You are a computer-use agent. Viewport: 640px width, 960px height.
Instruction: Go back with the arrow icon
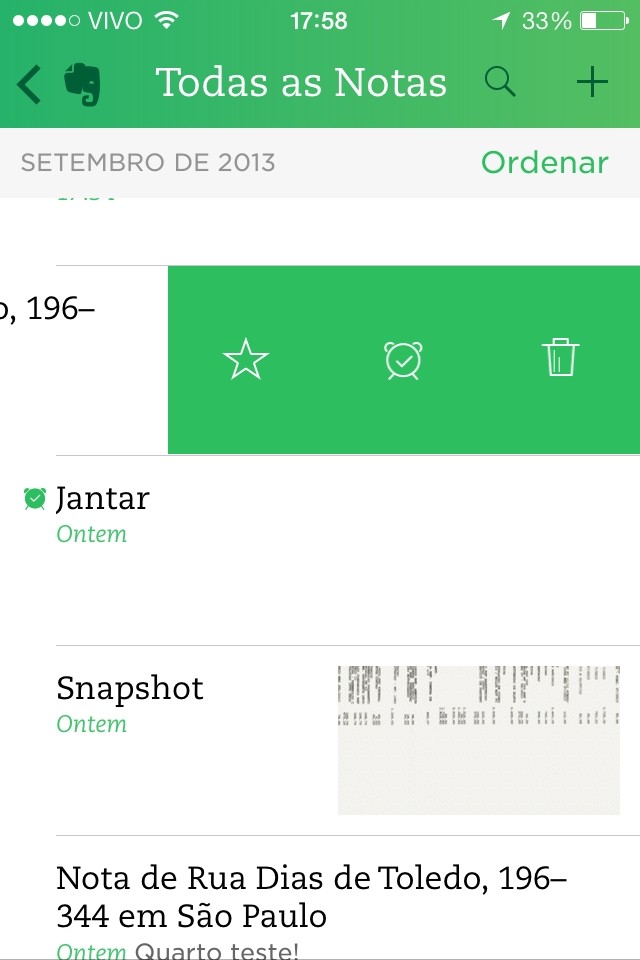(x=30, y=85)
